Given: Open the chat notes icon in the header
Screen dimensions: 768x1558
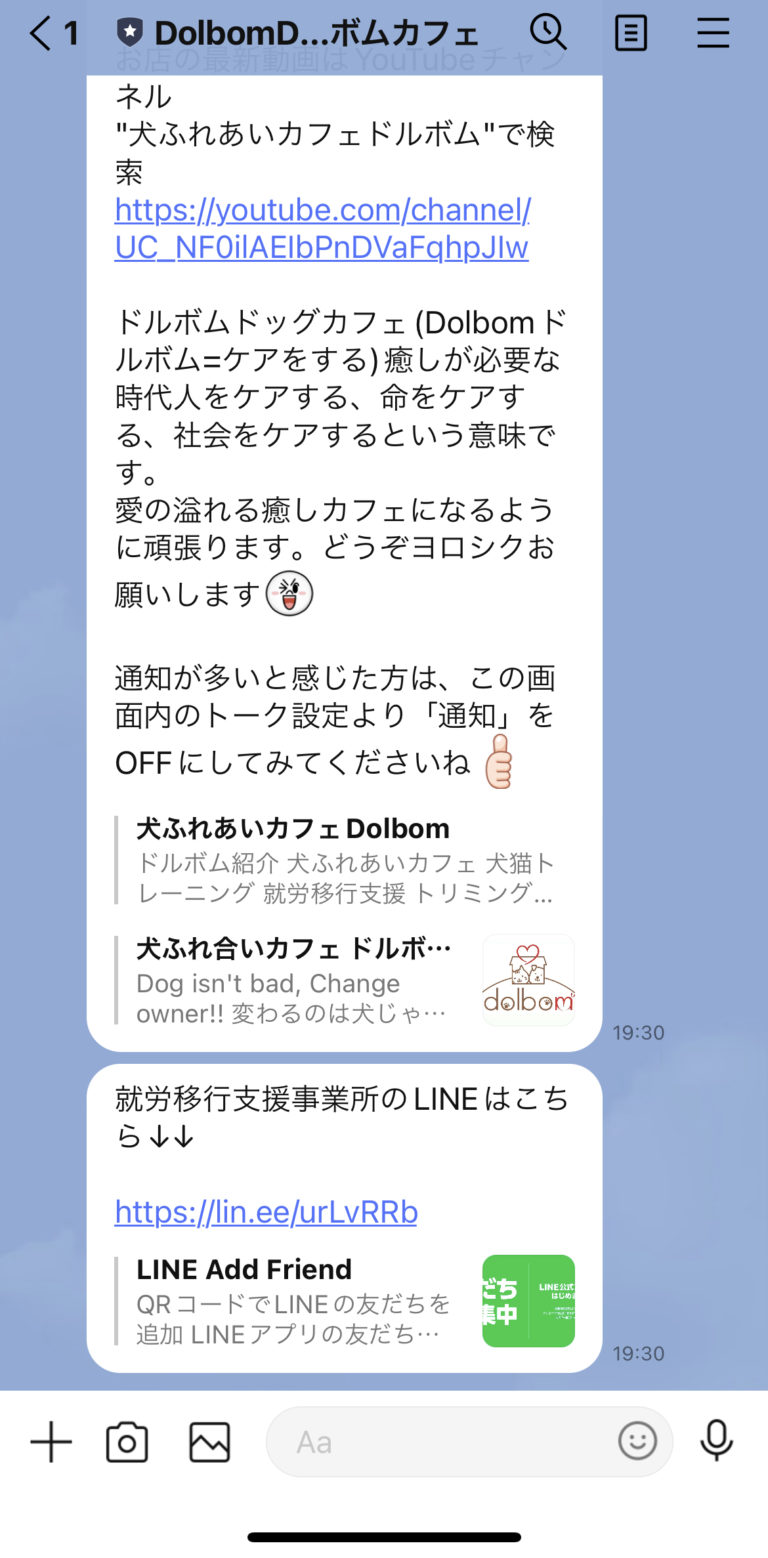Looking at the screenshot, I should click(631, 33).
